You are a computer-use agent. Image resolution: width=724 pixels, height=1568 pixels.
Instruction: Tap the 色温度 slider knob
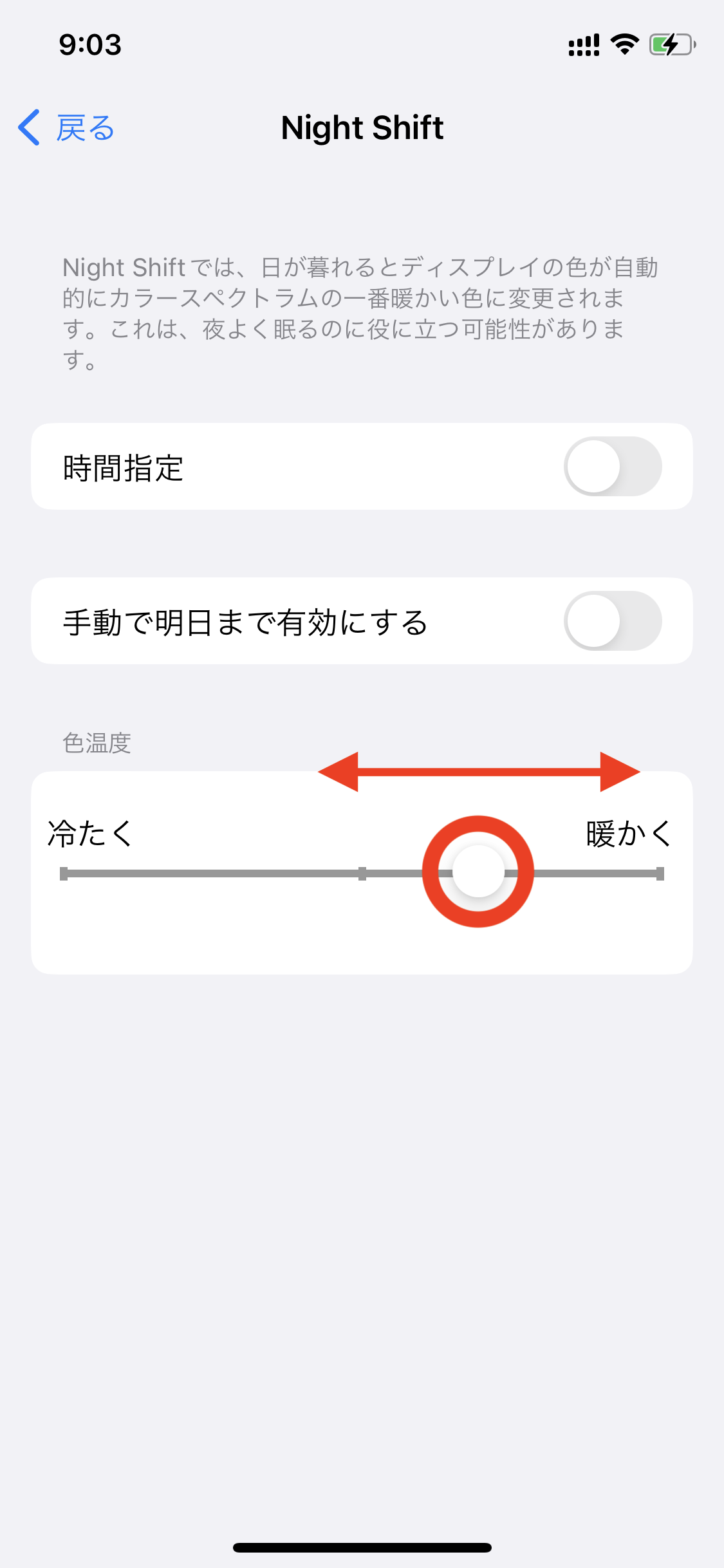478,872
